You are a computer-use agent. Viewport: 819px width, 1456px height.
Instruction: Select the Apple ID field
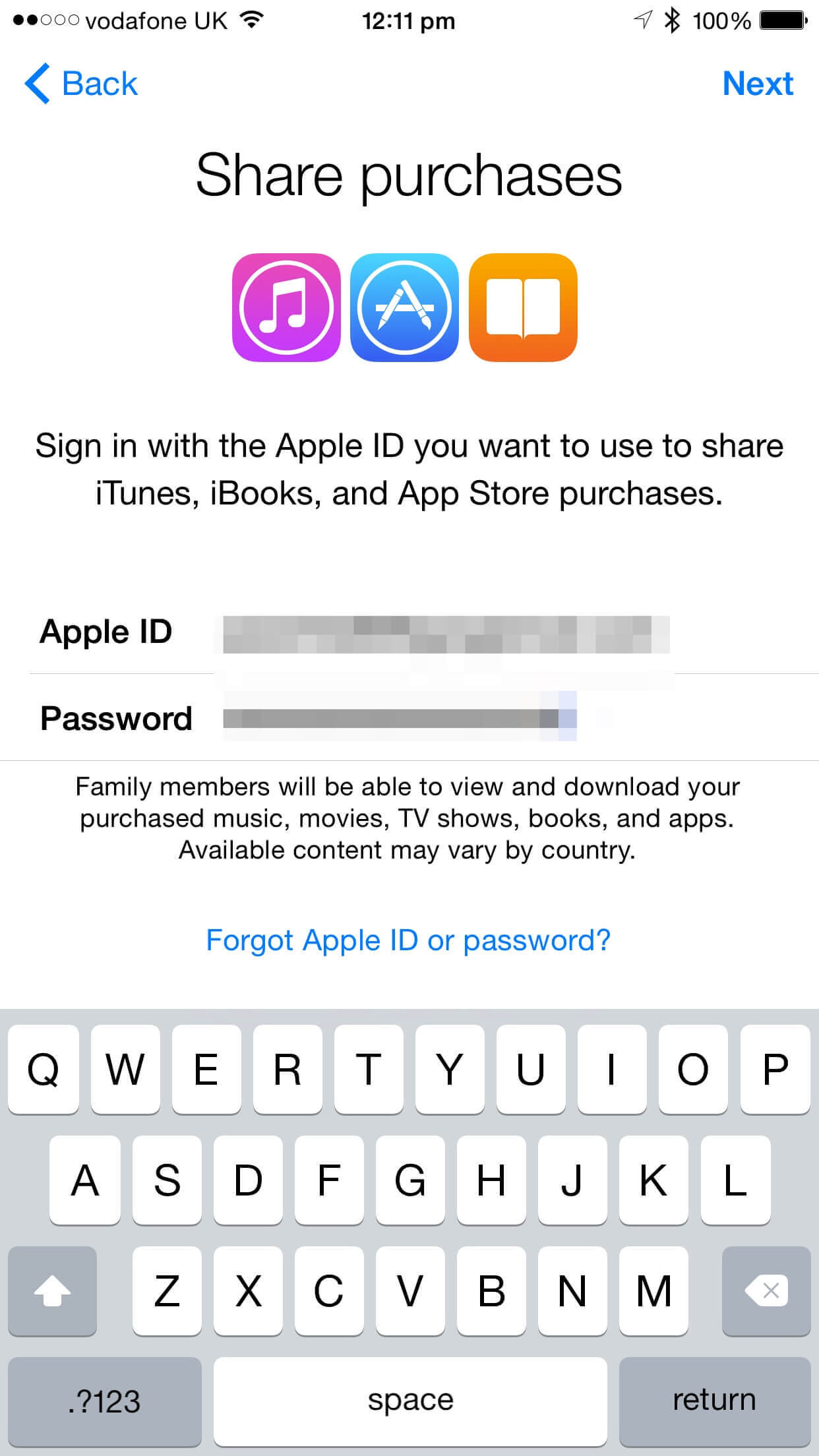pos(446,633)
